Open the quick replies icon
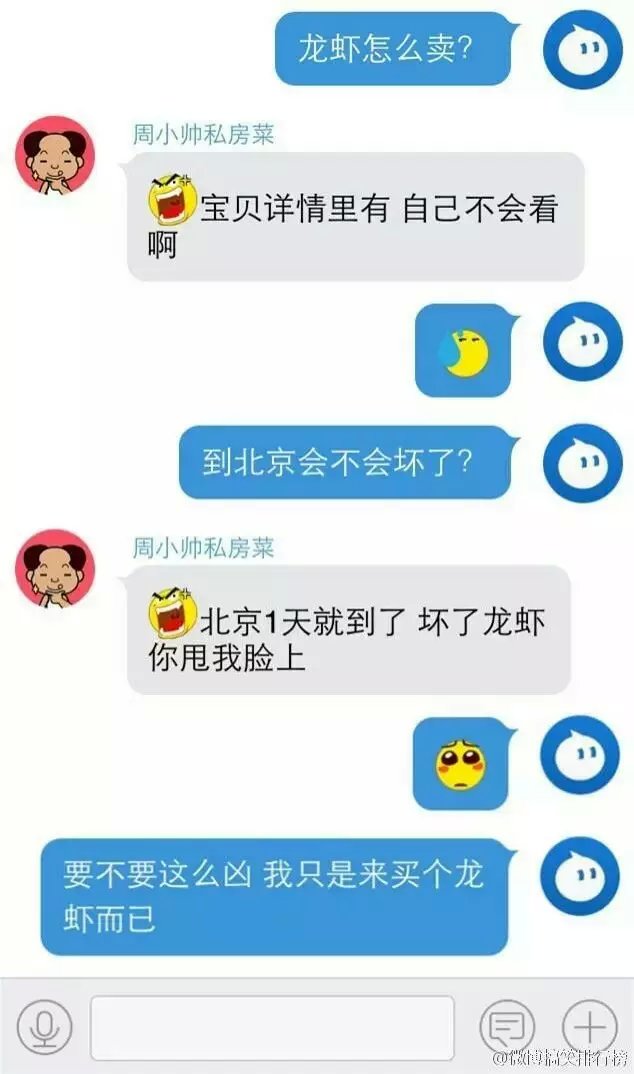Screen dimensions: 634x1074 pos(507,1027)
